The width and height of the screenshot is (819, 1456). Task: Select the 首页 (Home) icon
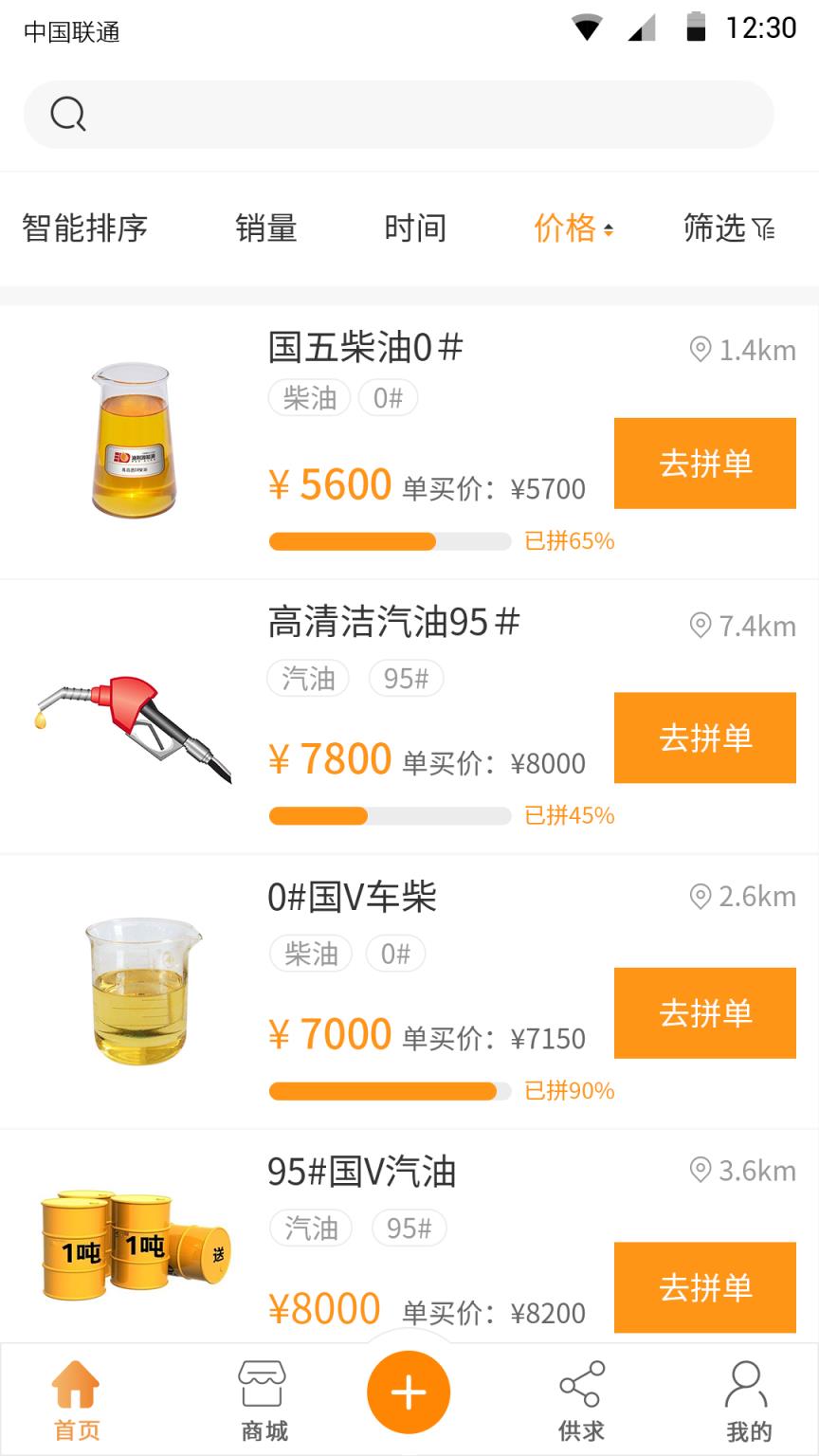tap(76, 1385)
